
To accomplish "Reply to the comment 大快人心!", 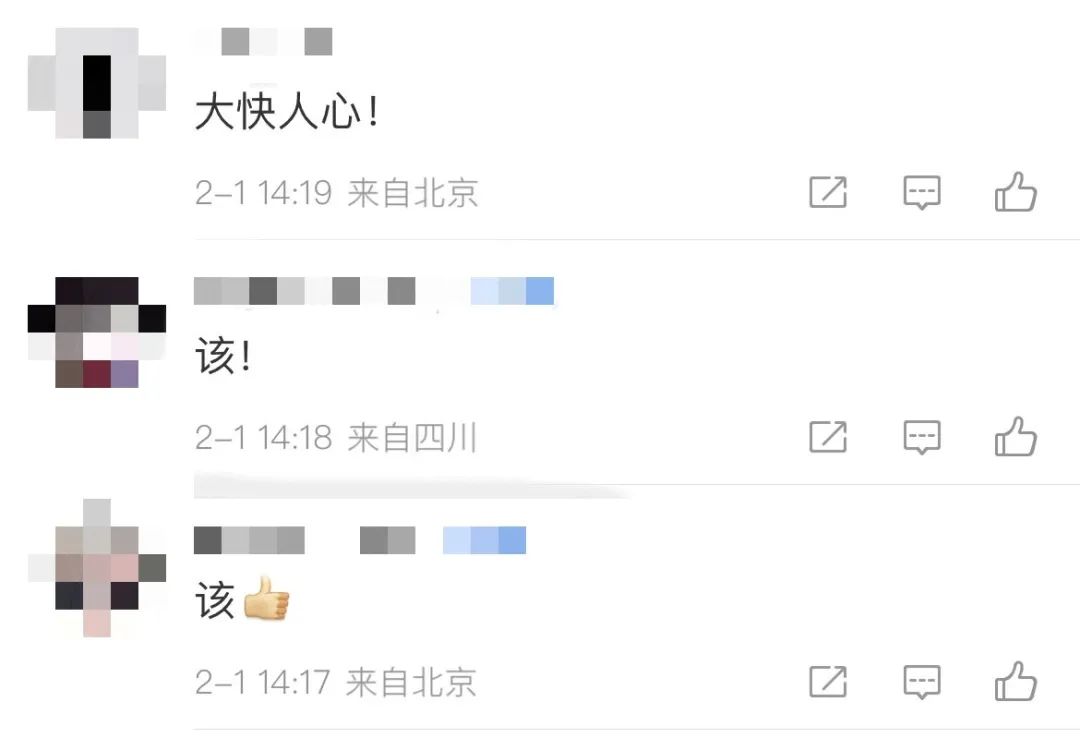I will (922, 192).
